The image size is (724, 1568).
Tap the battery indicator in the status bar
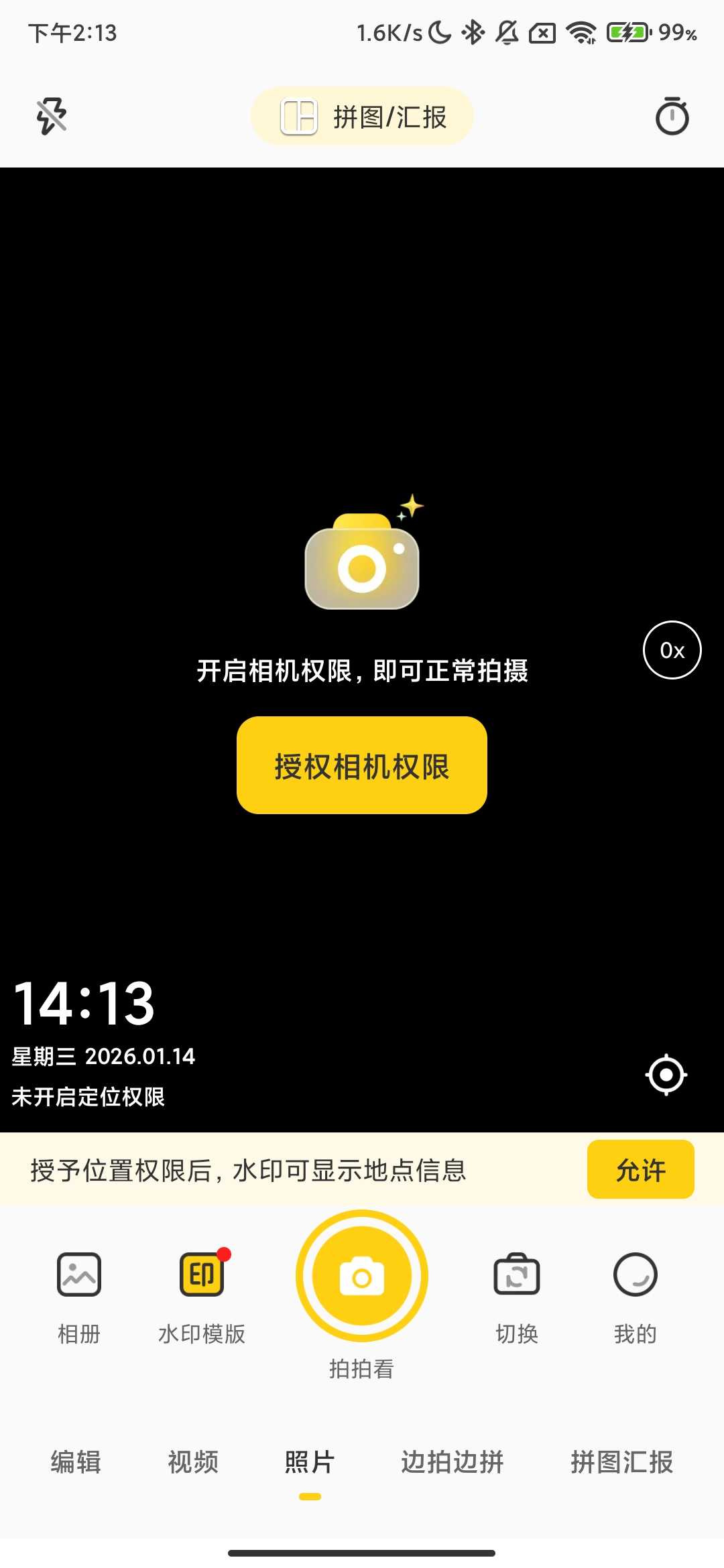point(626,30)
